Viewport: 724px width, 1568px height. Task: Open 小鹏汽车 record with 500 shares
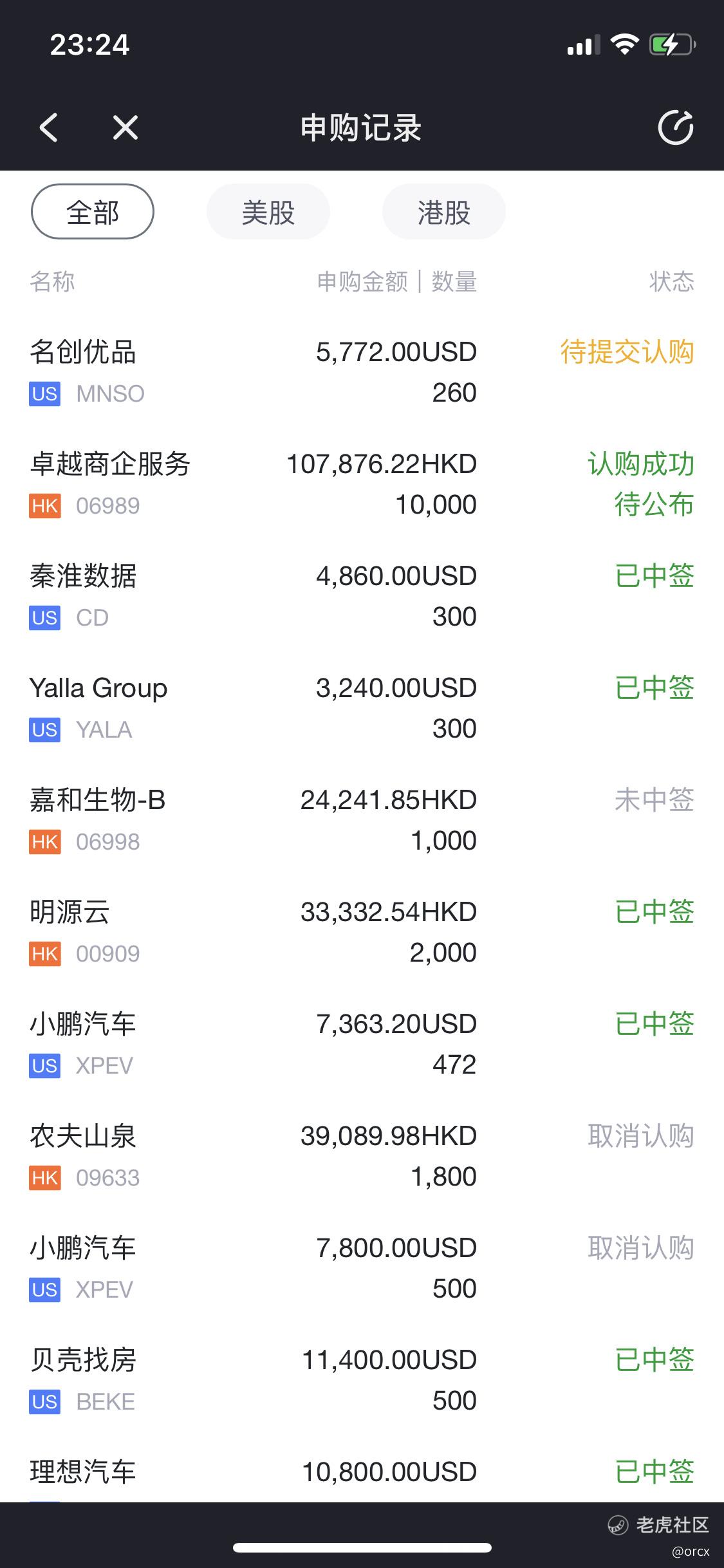(360, 1268)
